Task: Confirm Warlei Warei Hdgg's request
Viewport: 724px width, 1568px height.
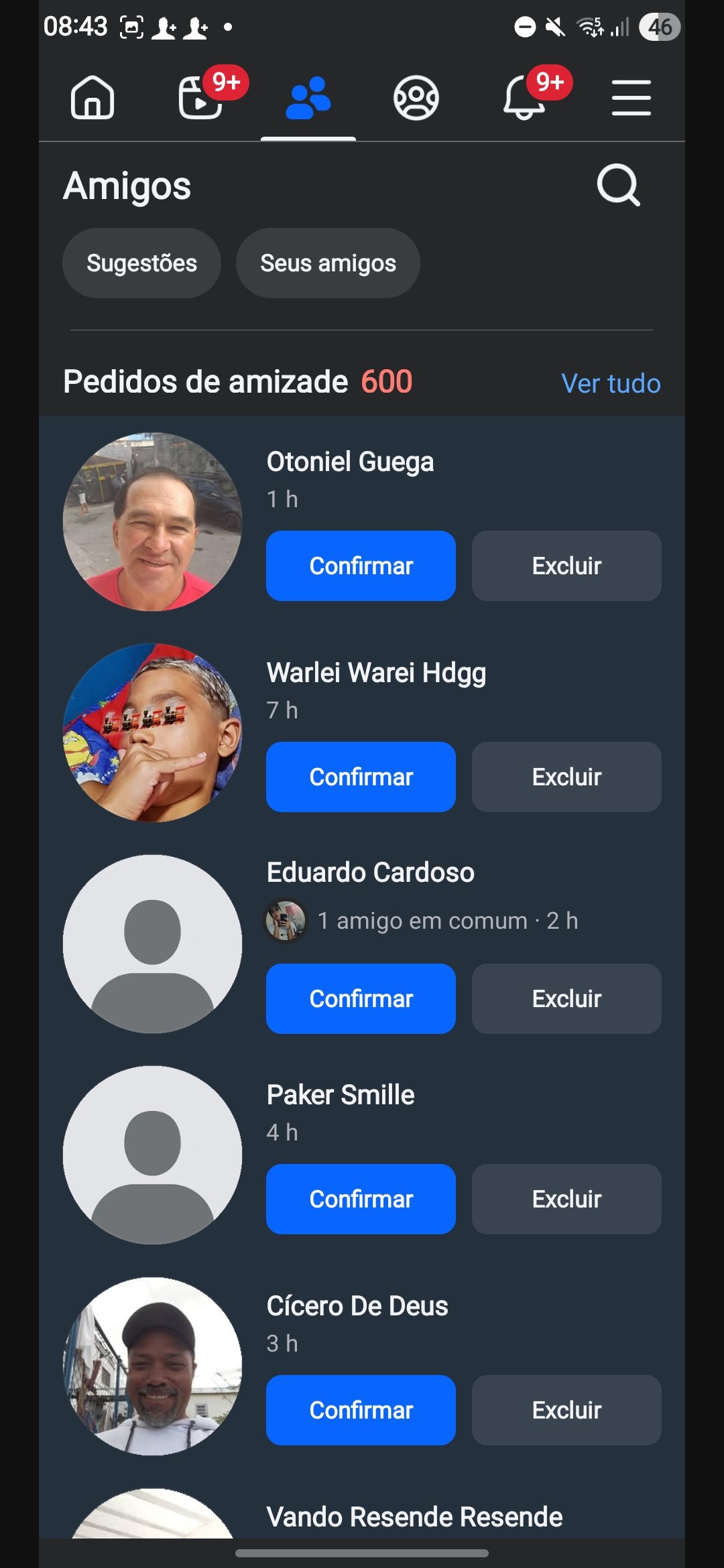Action: click(x=361, y=777)
